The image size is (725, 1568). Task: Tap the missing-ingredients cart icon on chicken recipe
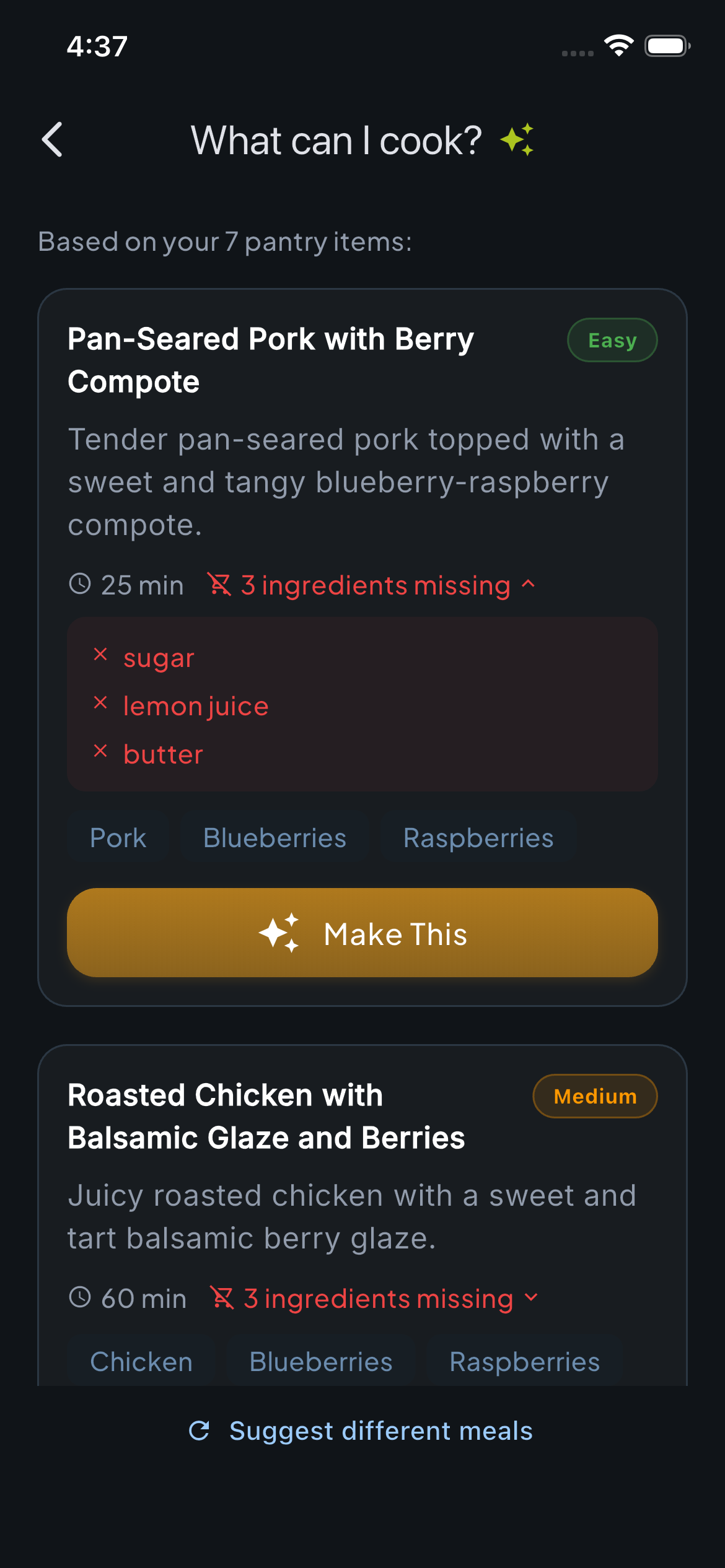click(222, 1298)
